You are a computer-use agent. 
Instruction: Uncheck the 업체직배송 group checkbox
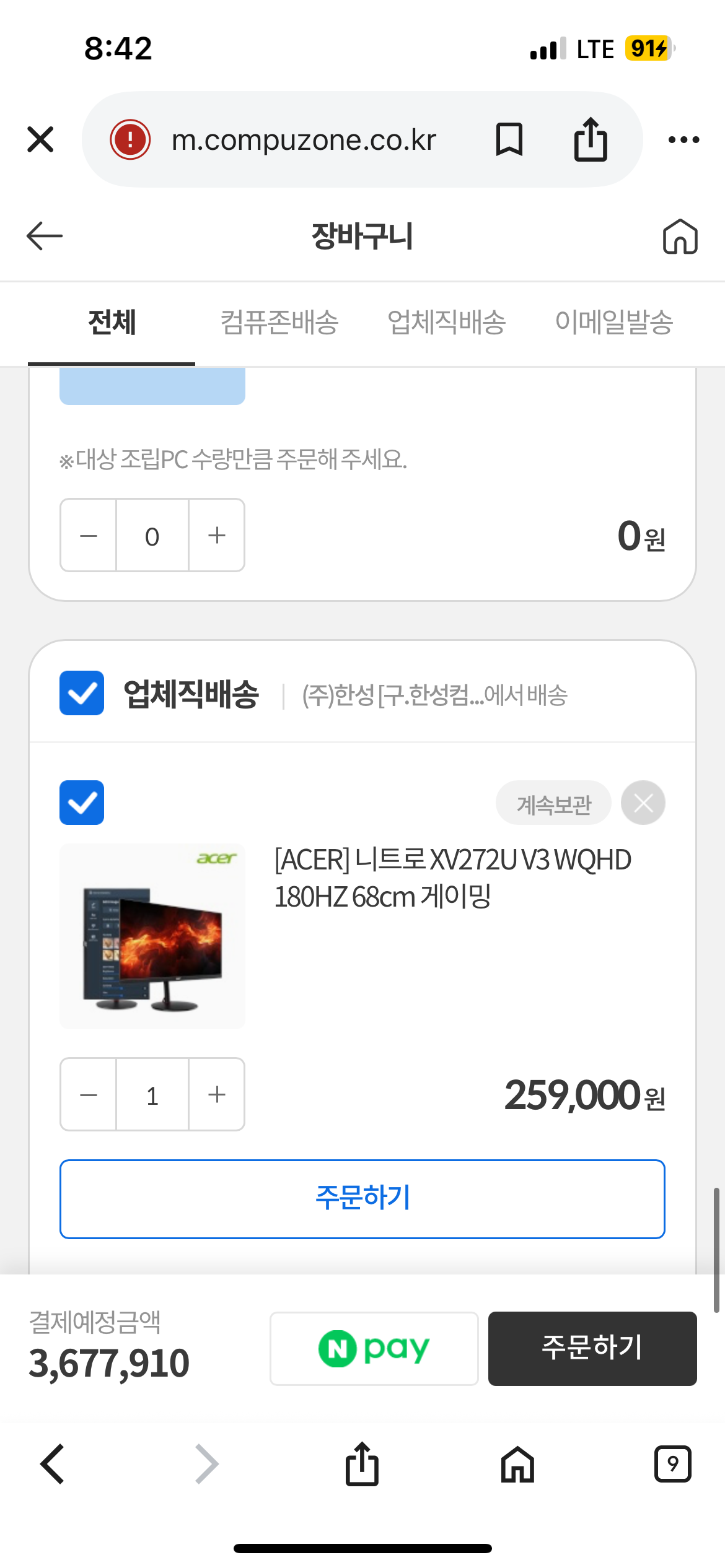82,693
